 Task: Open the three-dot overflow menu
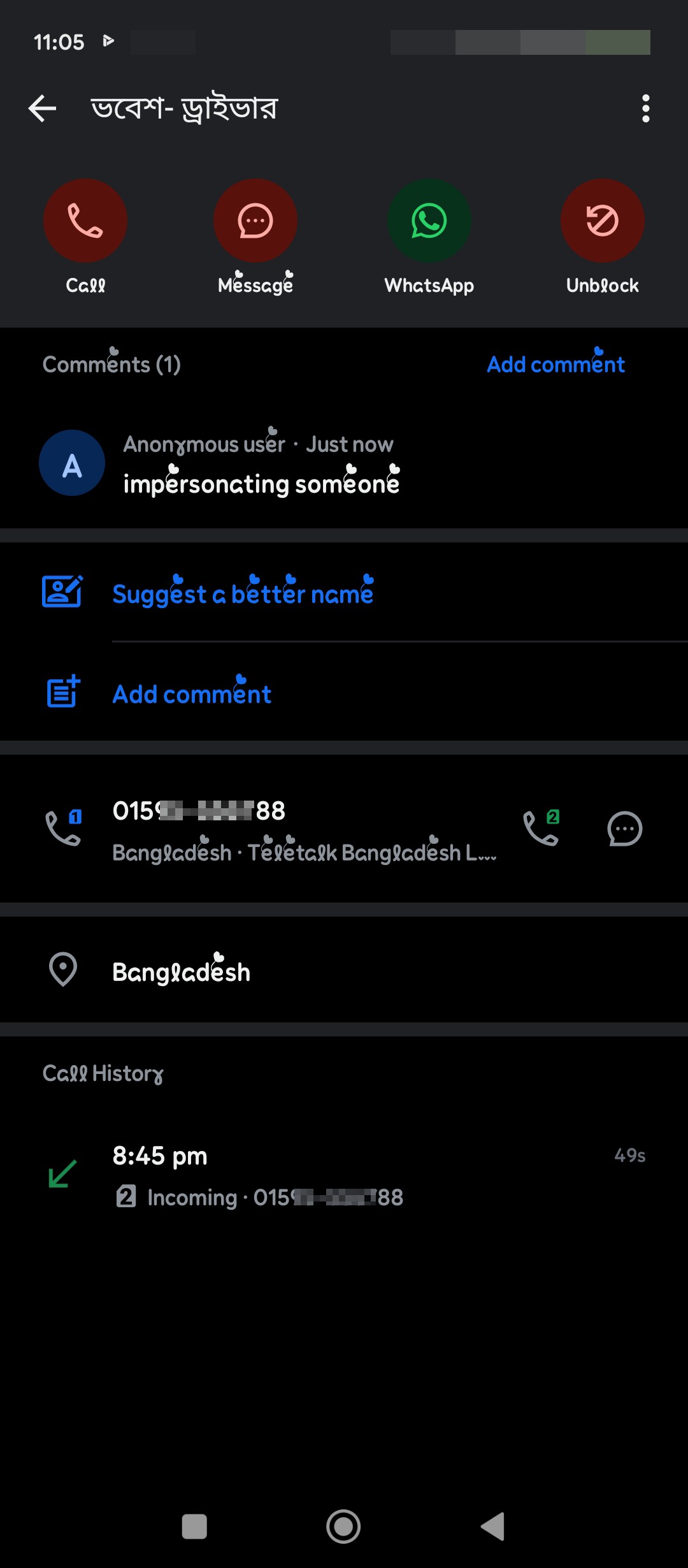[646, 108]
